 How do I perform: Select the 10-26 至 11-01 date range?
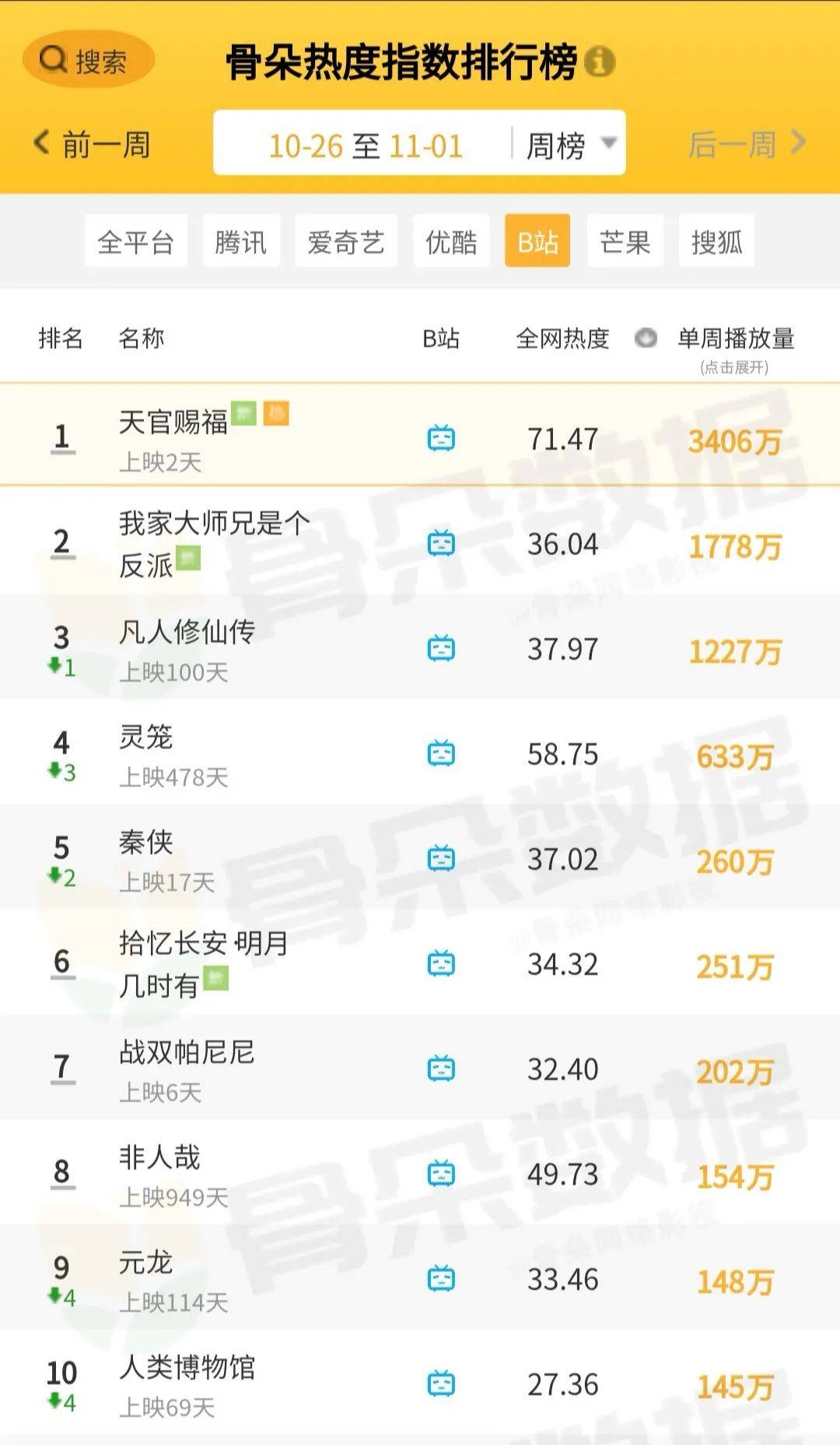(365, 146)
